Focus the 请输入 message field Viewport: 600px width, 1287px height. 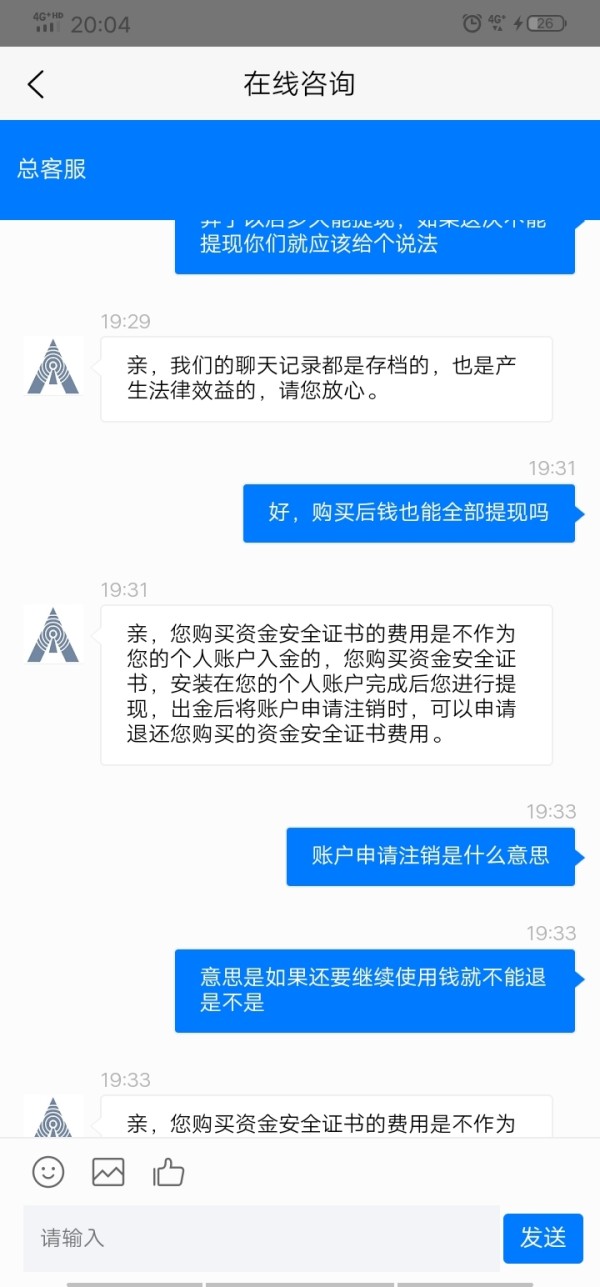pyautogui.click(x=261, y=1238)
